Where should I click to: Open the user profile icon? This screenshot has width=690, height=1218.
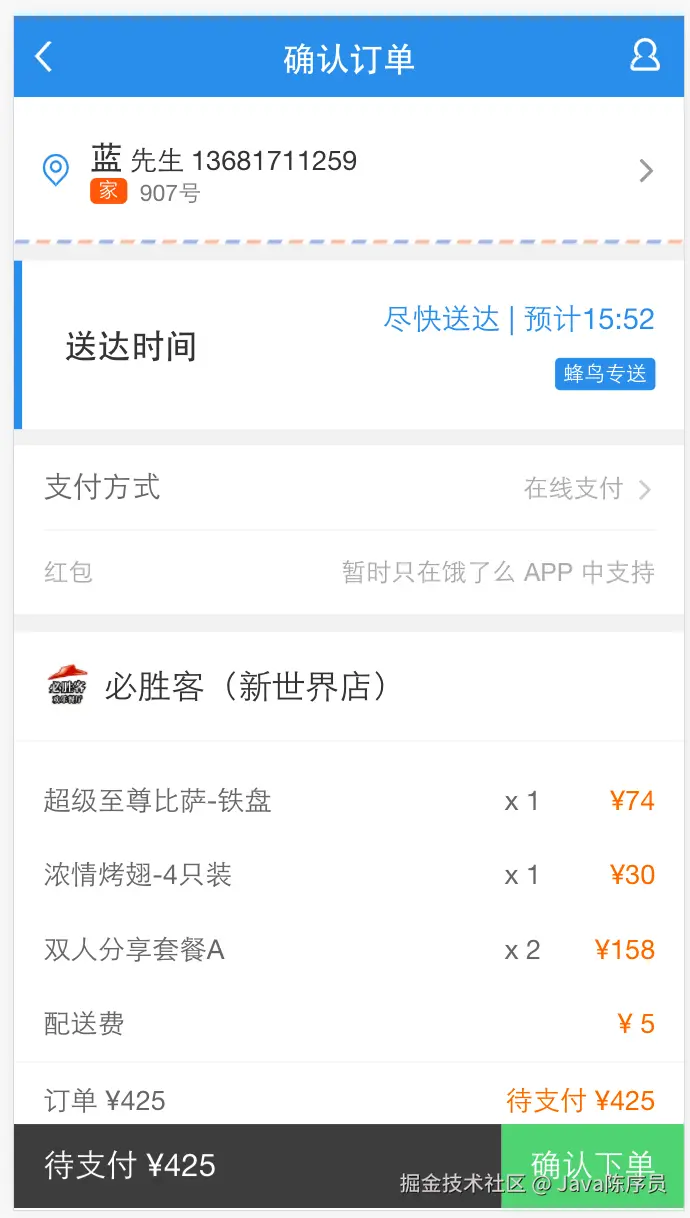pos(645,56)
